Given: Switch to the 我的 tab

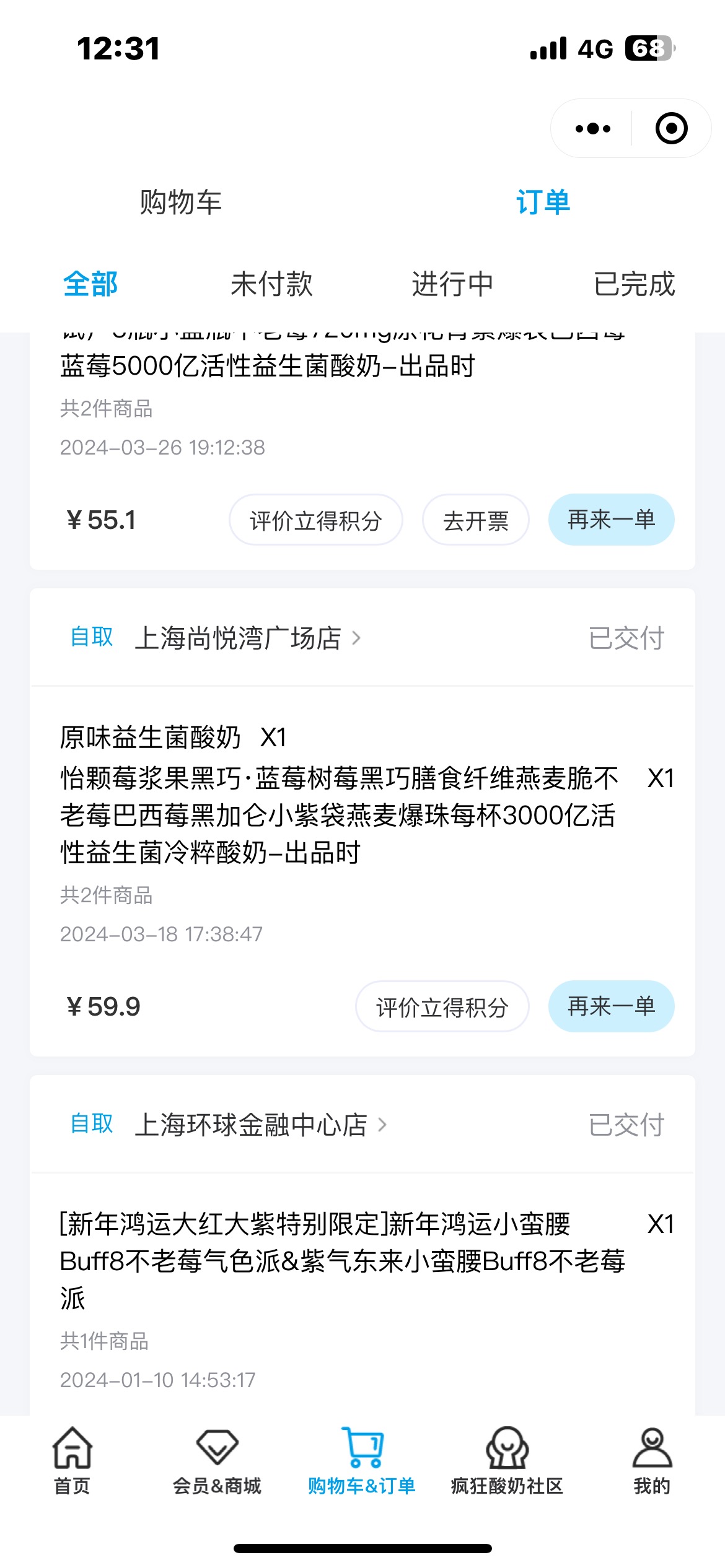Looking at the screenshot, I should pos(652,1461).
